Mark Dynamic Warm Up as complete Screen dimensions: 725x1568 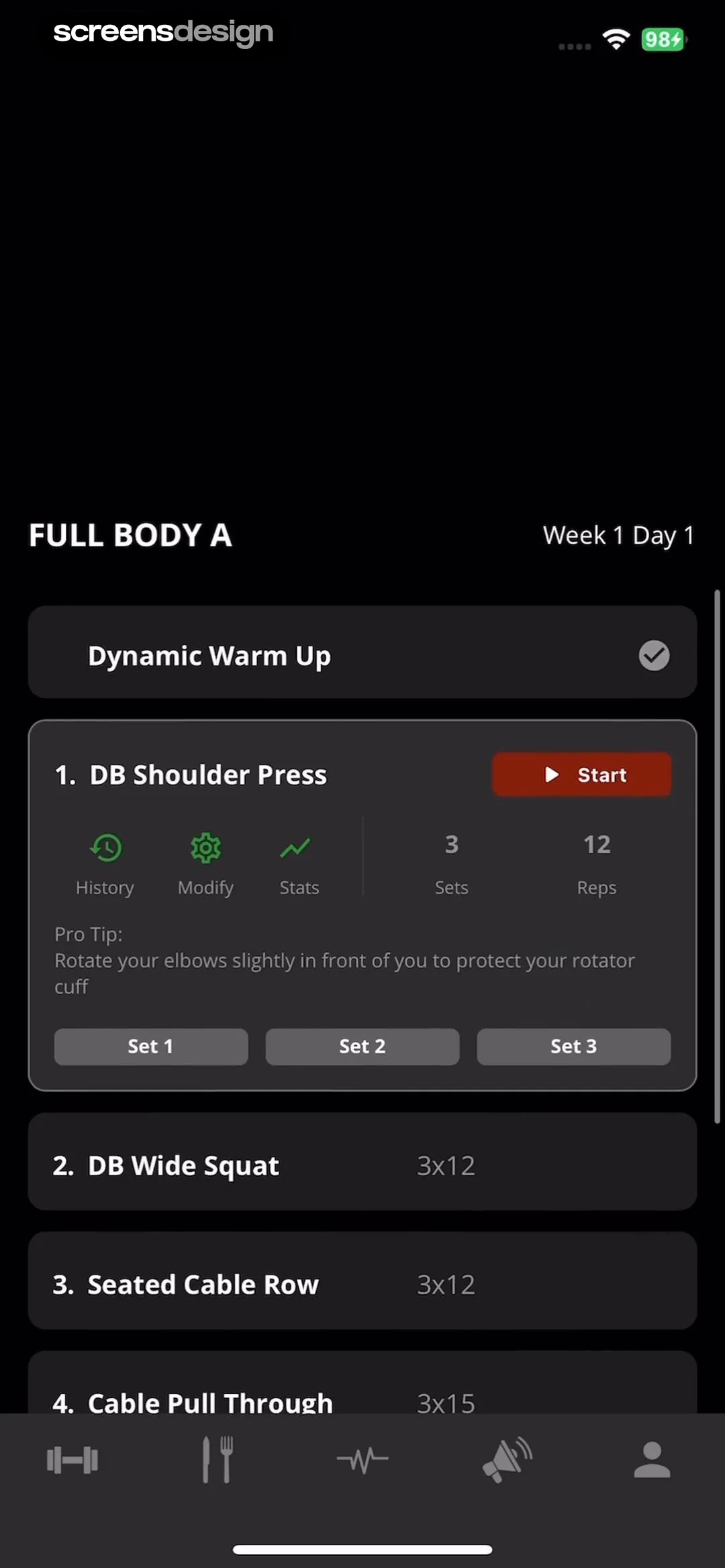point(654,655)
